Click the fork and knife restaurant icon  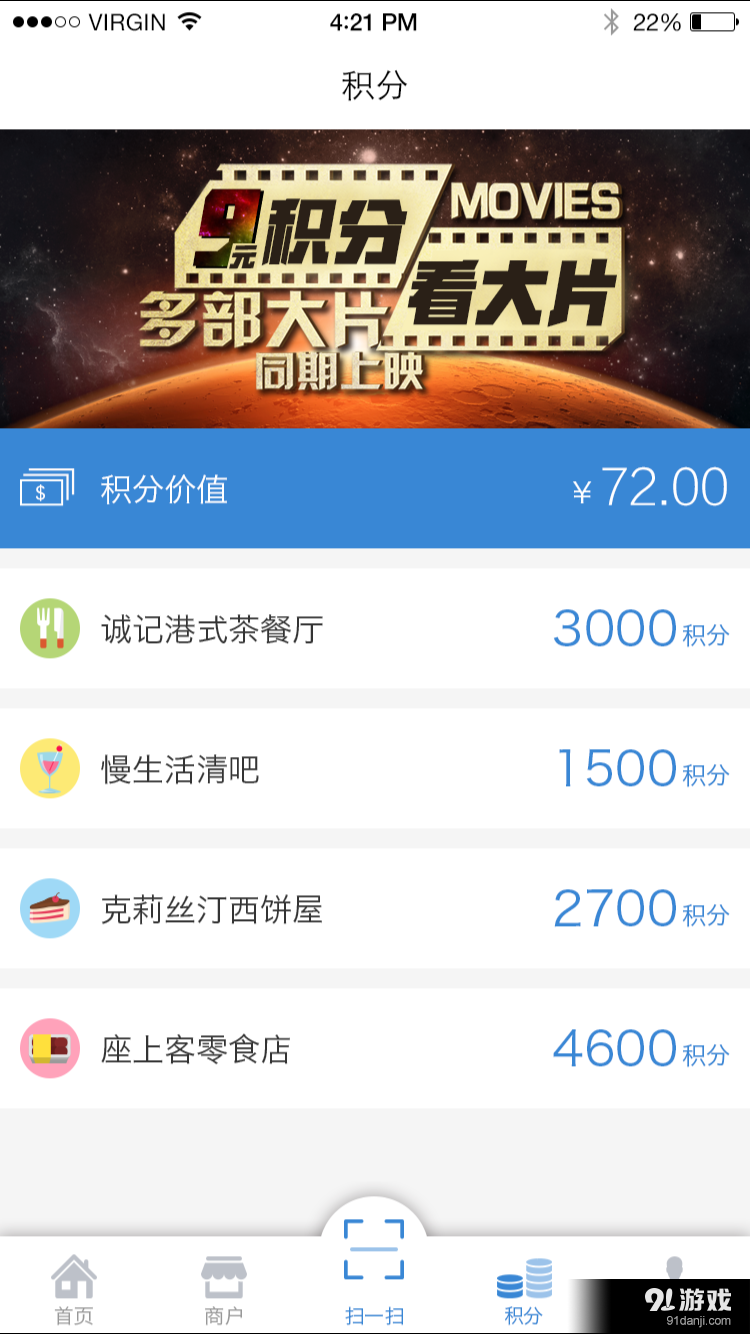coord(48,628)
